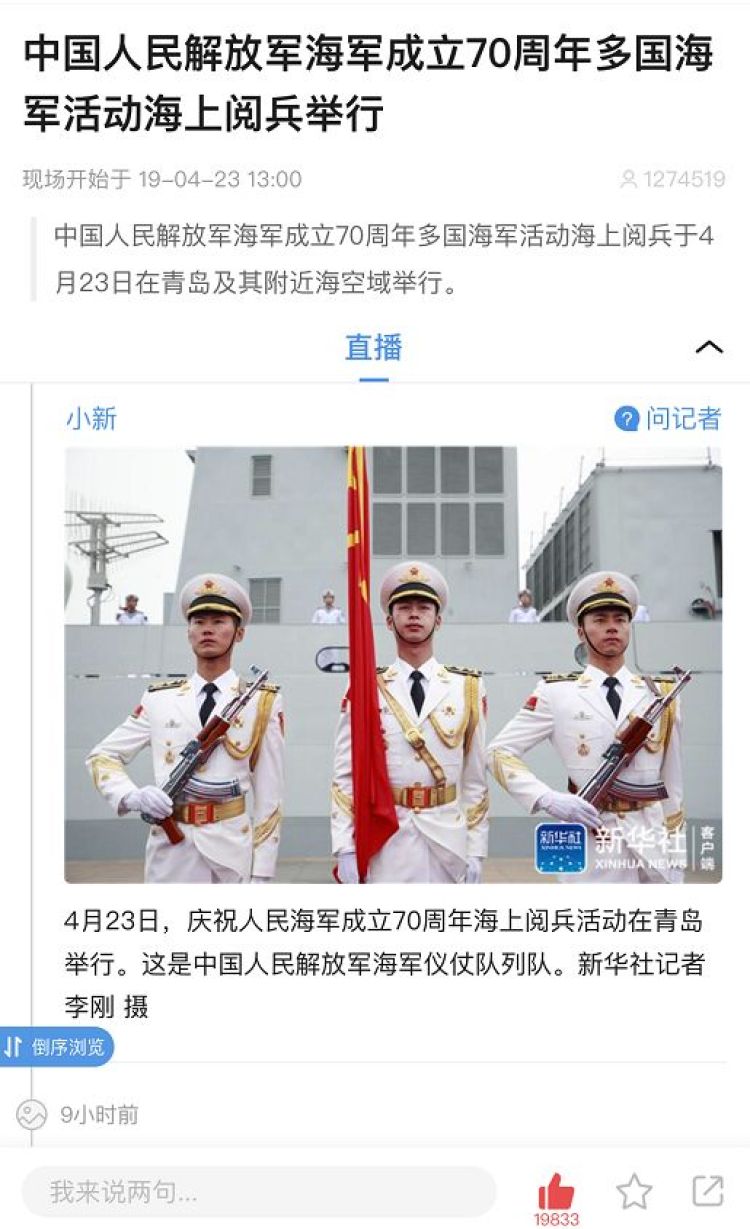Open the author 小新
The height and width of the screenshot is (1229, 750).
click(x=91, y=418)
